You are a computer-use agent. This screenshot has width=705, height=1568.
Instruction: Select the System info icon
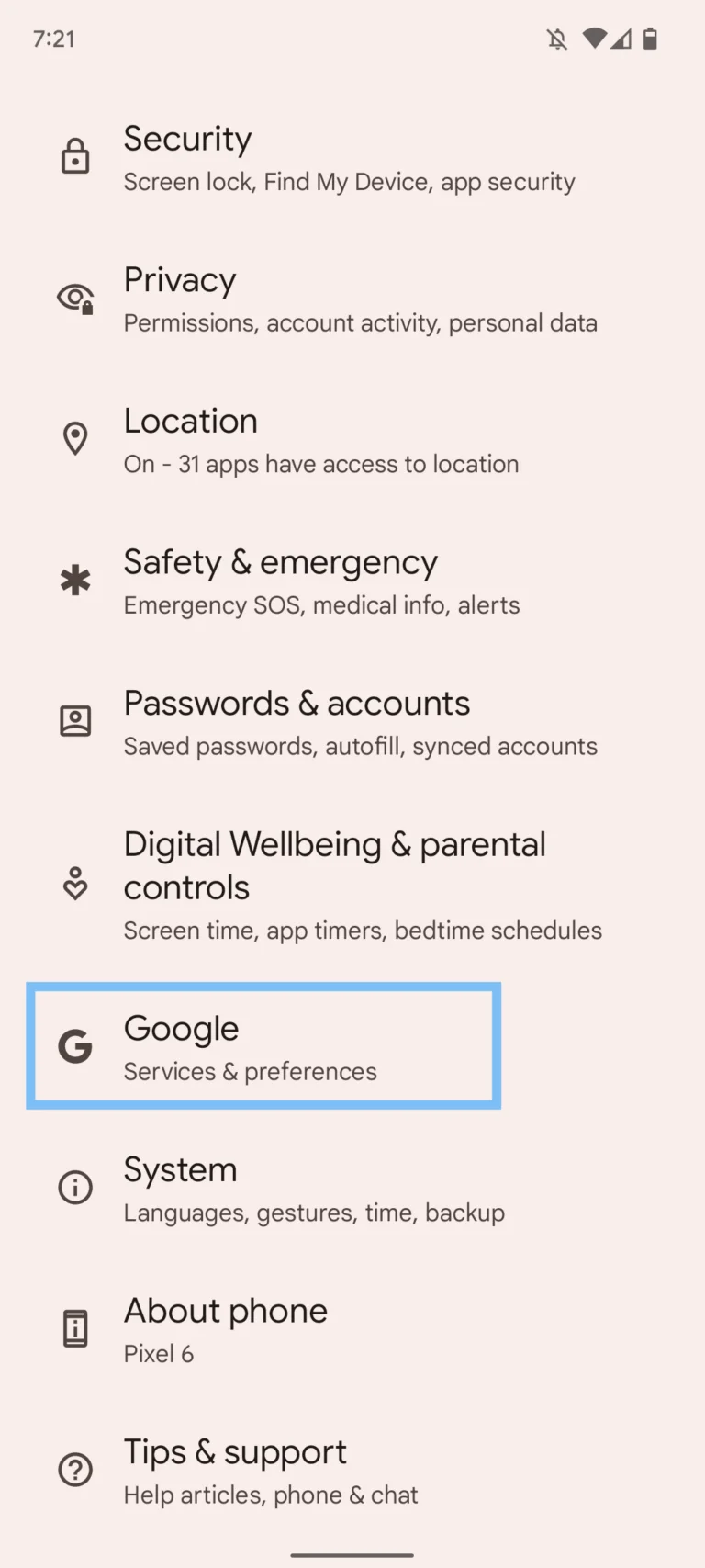point(75,1187)
